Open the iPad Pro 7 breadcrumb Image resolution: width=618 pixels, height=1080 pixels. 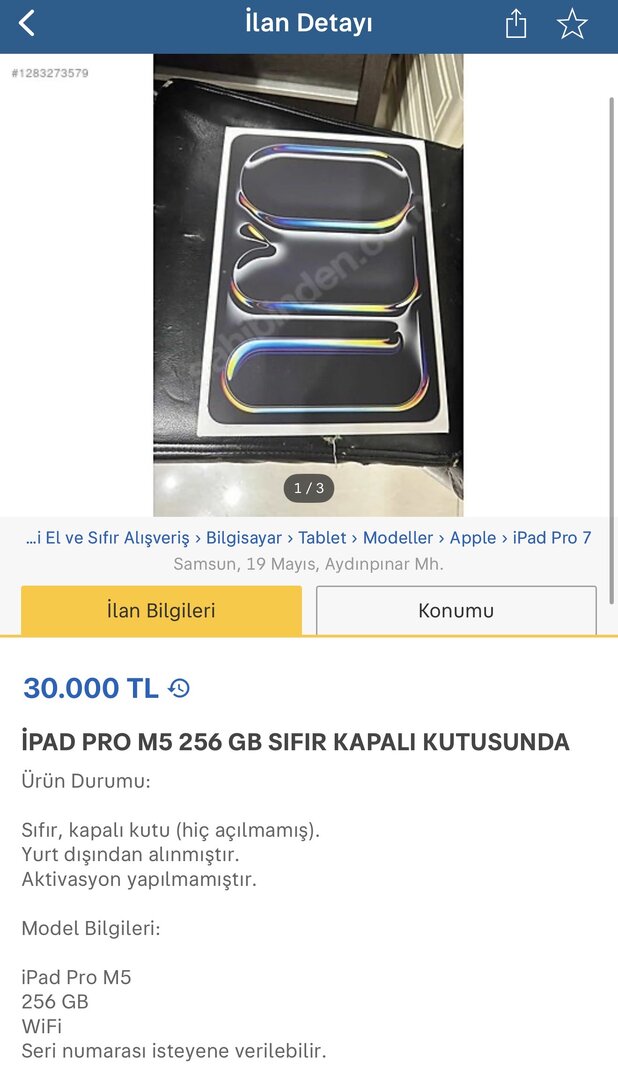click(x=552, y=538)
